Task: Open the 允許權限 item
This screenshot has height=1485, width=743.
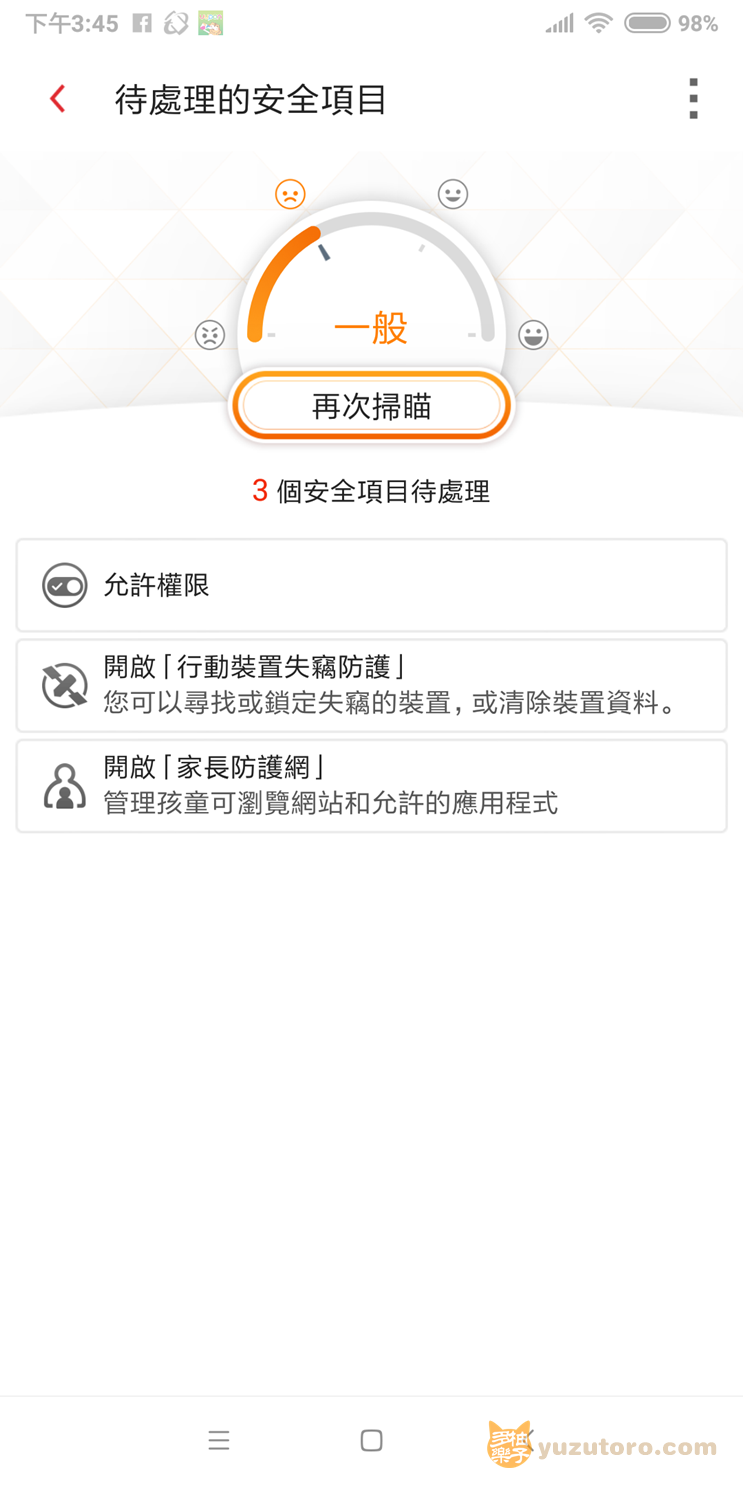Action: coord(371,586)
